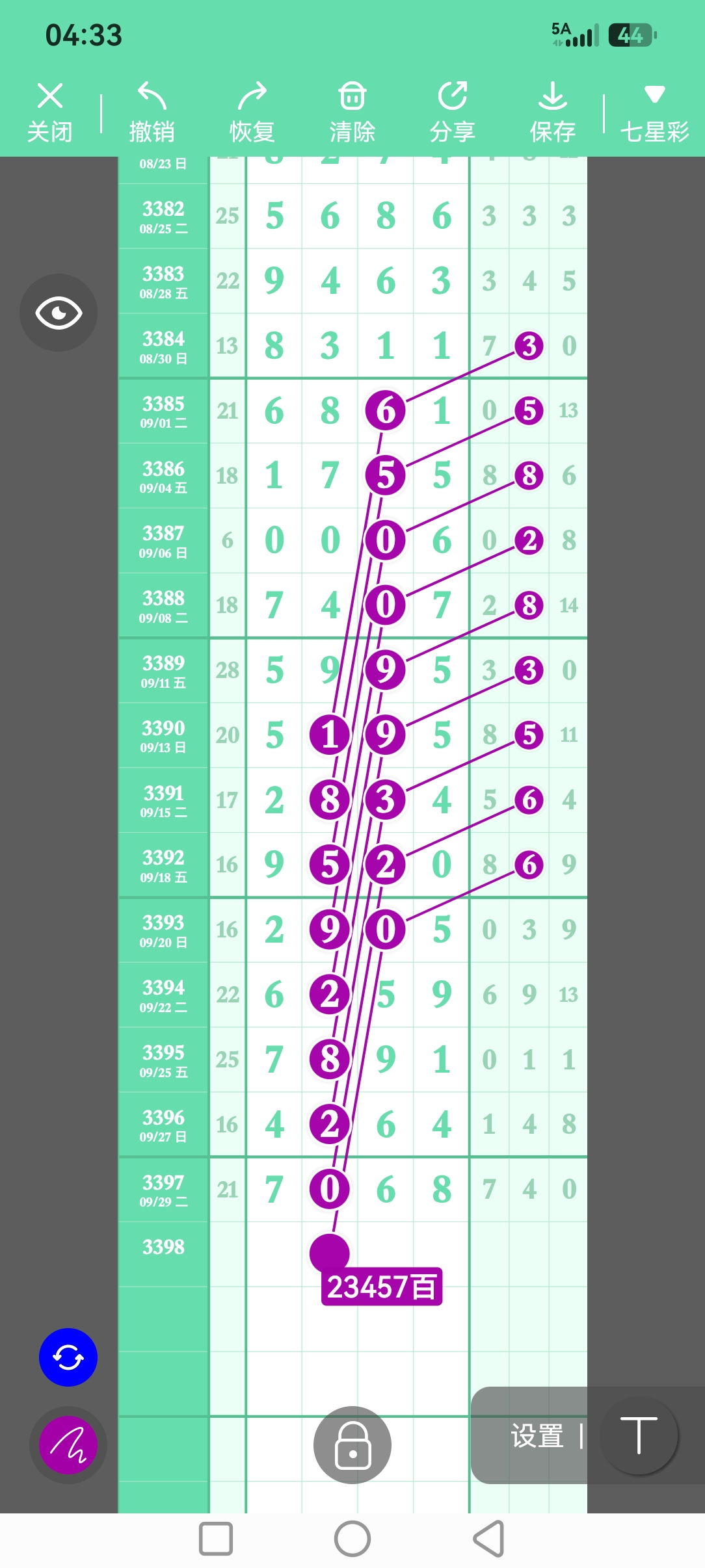Select the text tool T button
The width and height of the screenshot is (705, 1568).
click(639, 1435)
